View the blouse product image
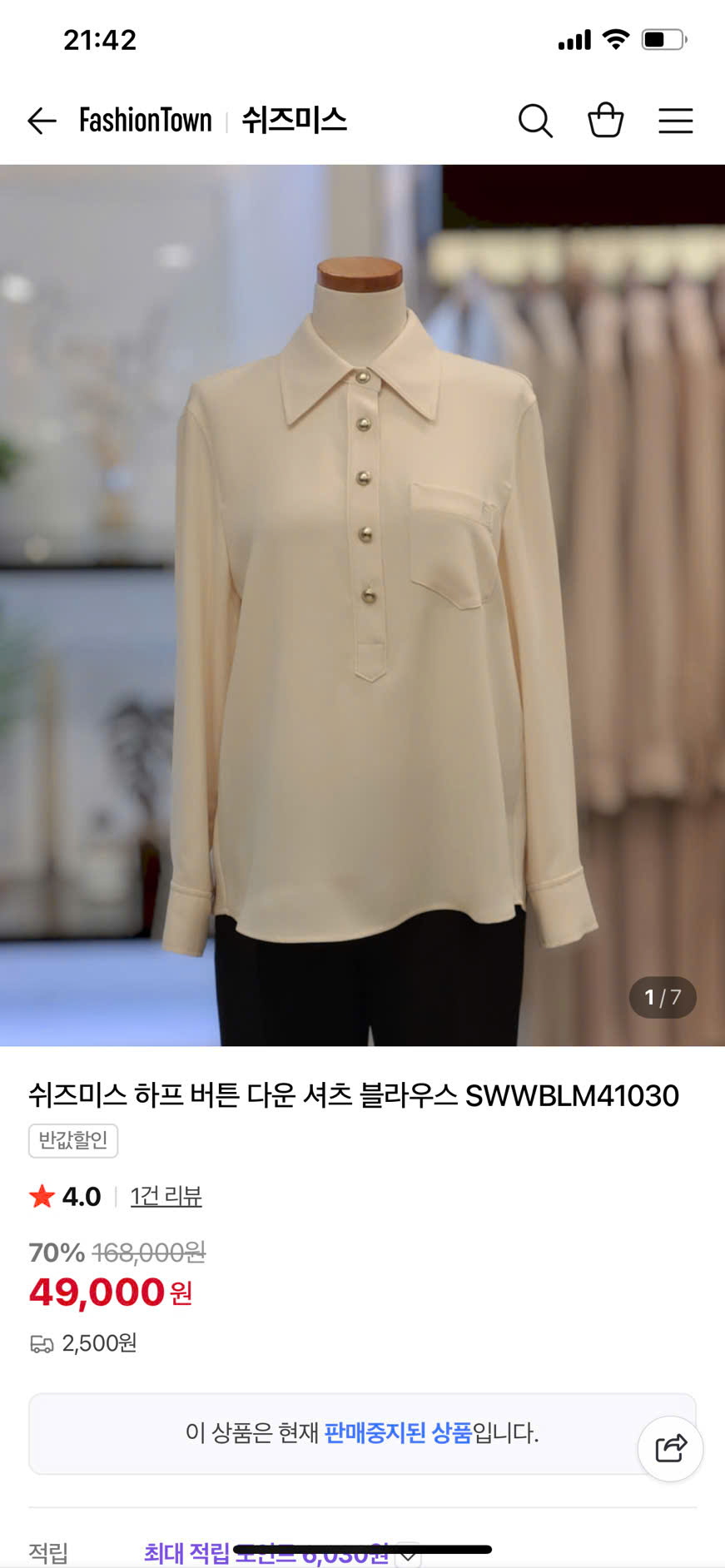This screenshot has width=725, height=1568. click(x=362, y=605)
